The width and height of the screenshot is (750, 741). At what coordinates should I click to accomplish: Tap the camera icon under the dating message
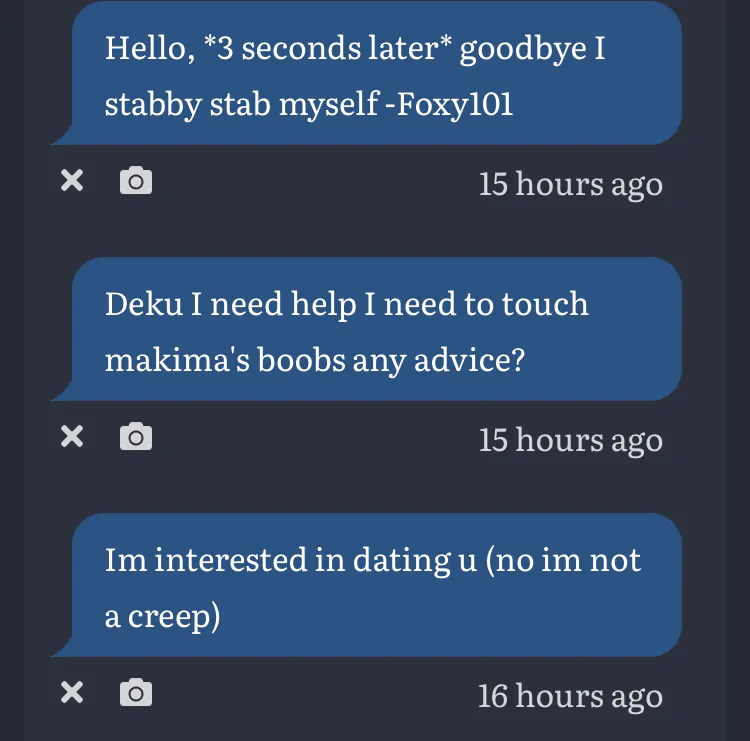coord(136,693)
